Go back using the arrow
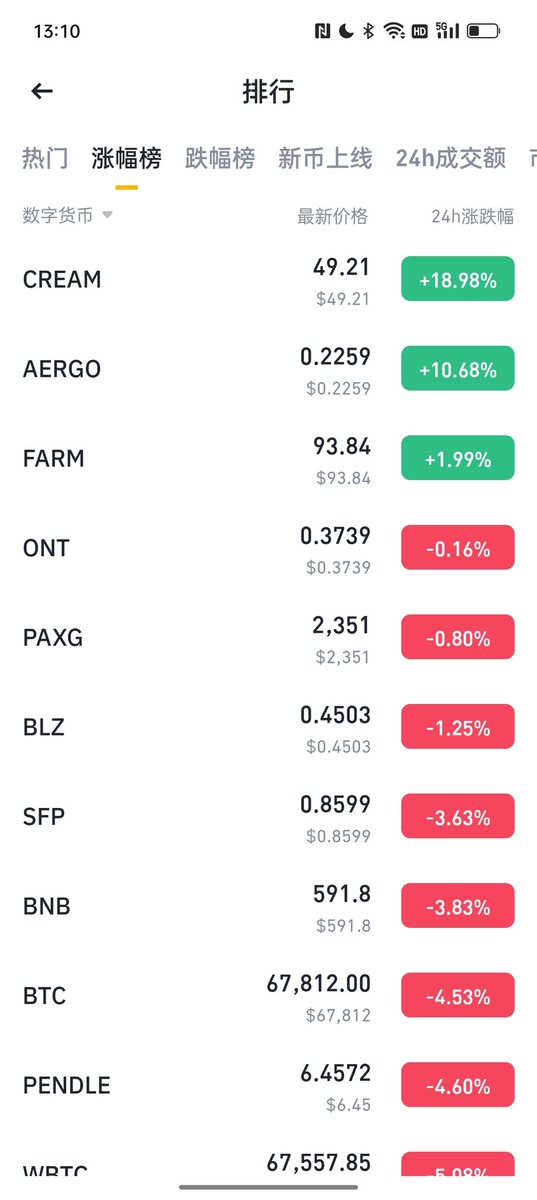This screenshot has height=1200, width=537. coord(41,92)
